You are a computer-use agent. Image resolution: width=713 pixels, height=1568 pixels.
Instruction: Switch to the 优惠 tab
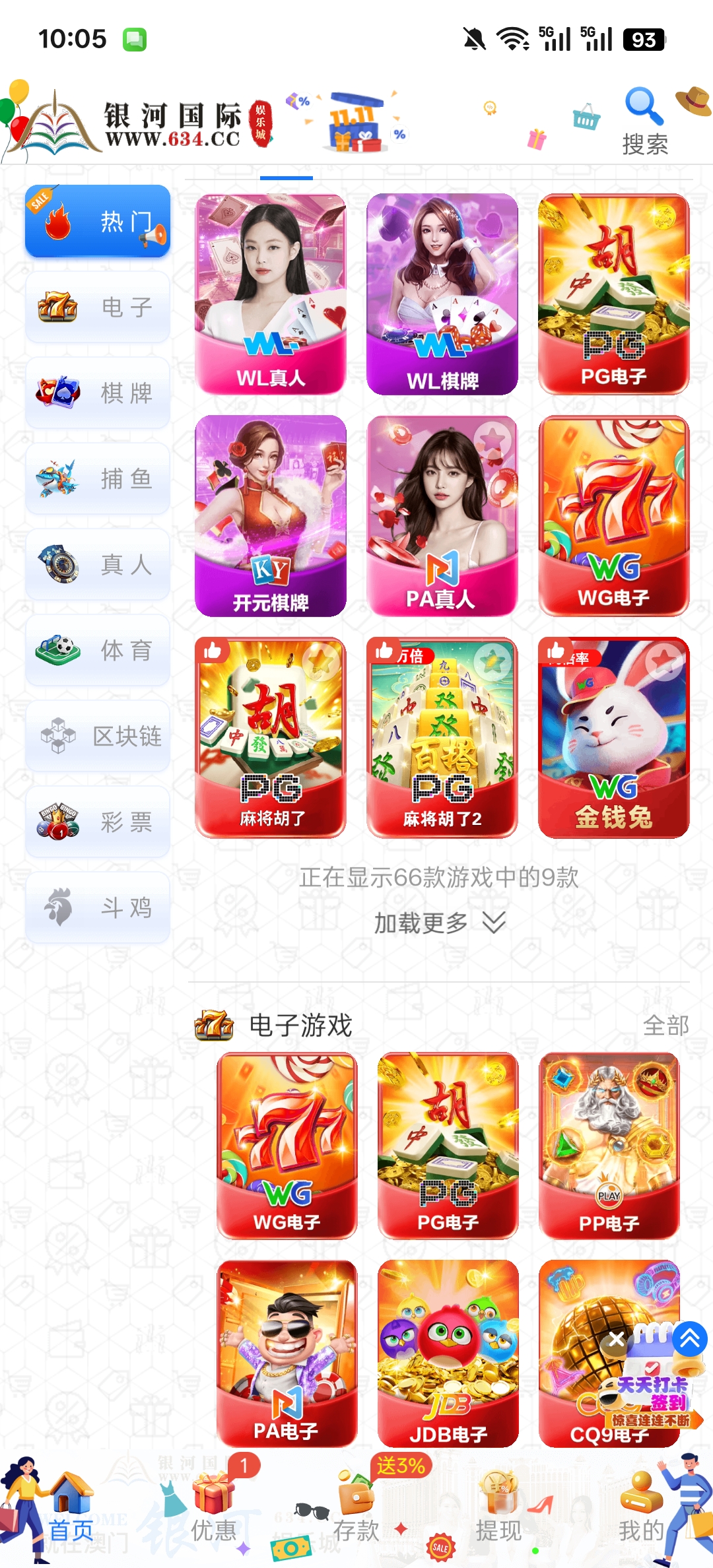213,1511
